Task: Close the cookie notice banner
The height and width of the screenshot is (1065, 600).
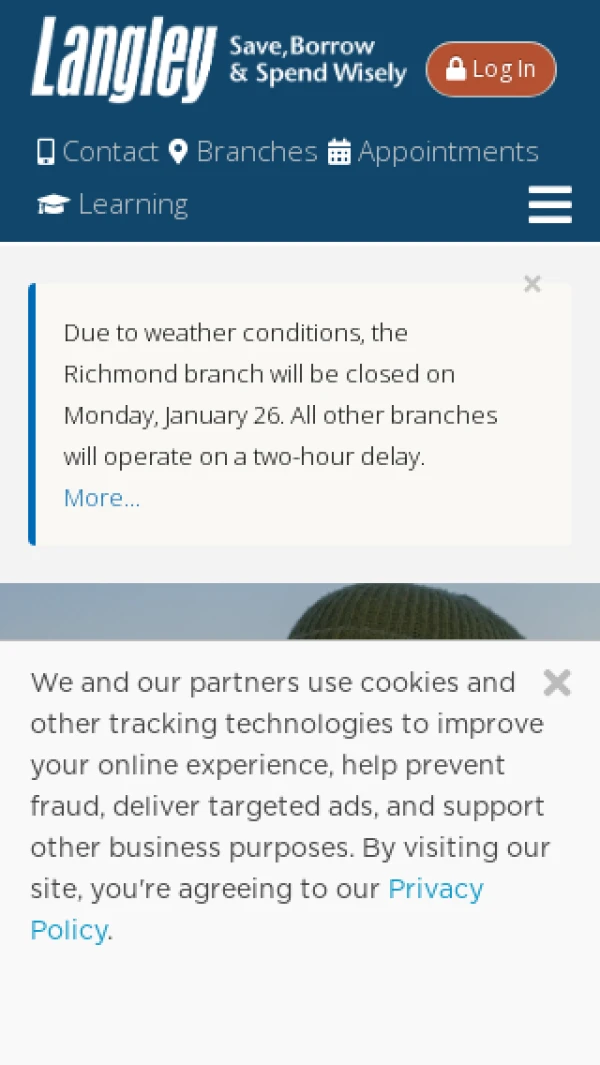Action: [557, 683]
